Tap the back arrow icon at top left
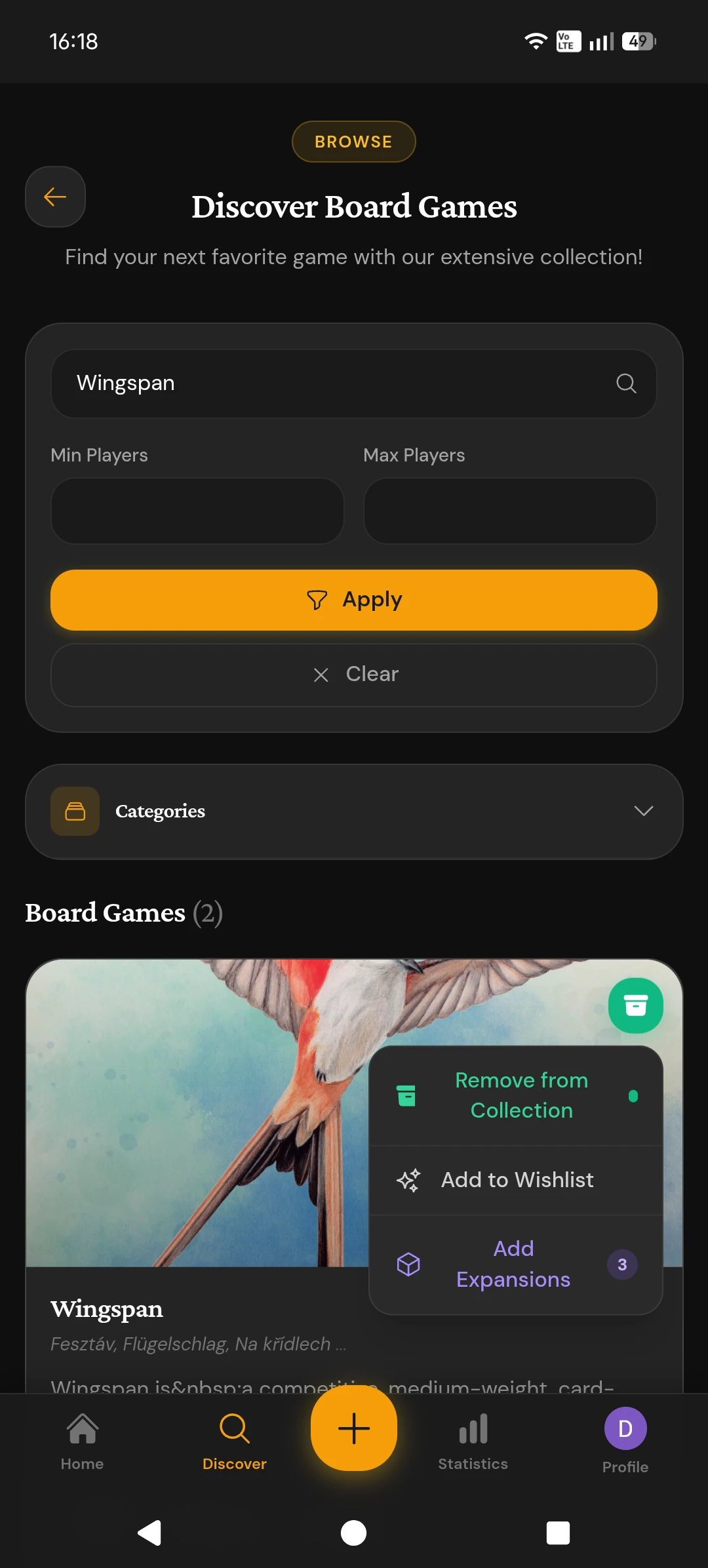 click(55, 197)
